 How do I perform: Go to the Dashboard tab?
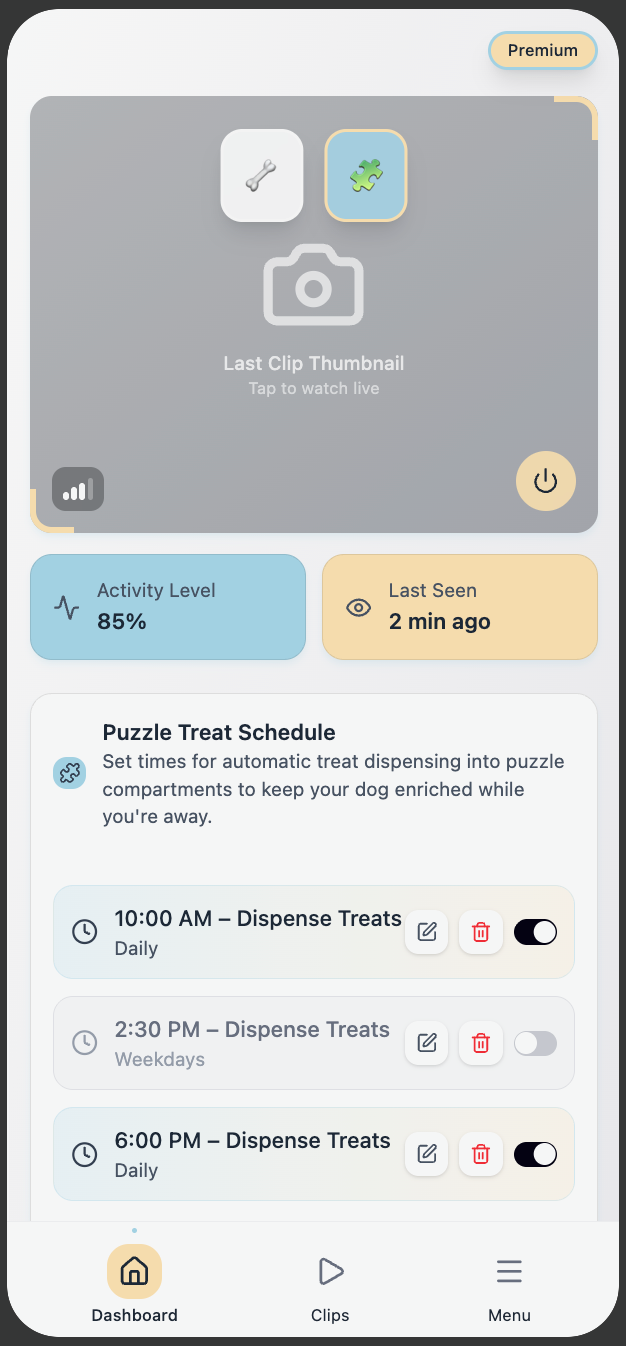[x=134, y=1285]
